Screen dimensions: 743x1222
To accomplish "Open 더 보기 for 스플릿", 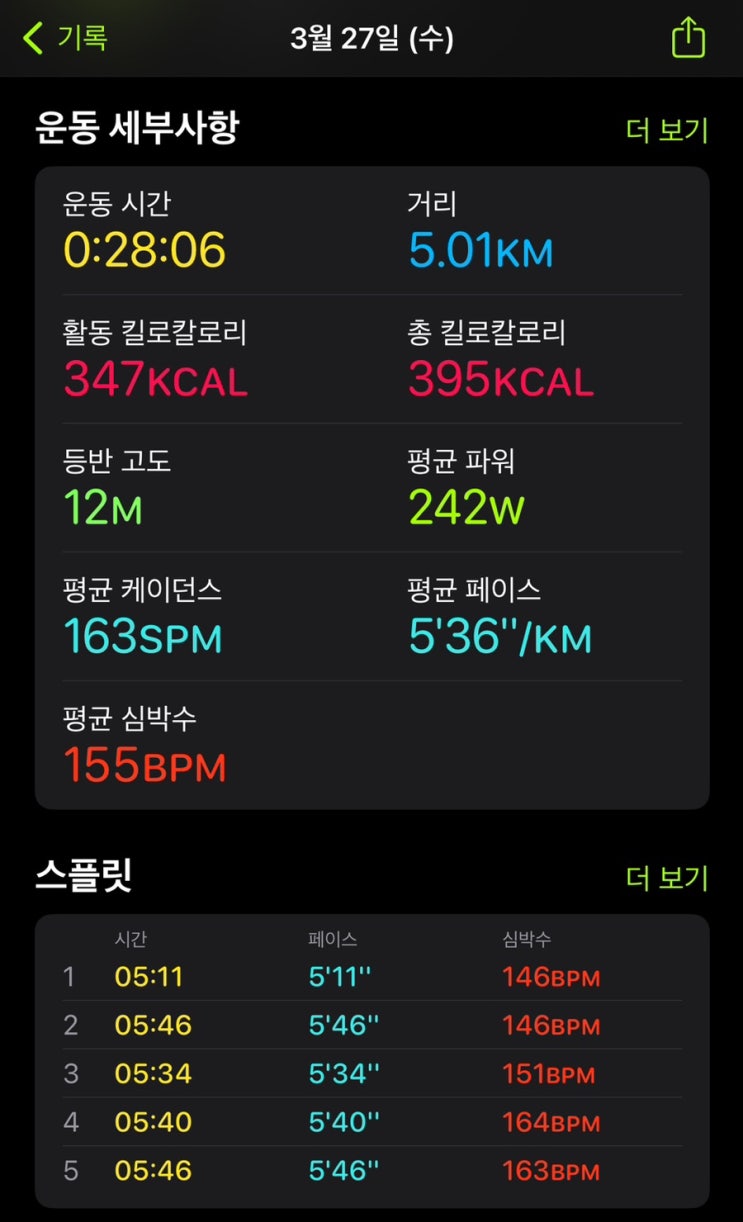I will pyautogui.click(x=667, y=878).
